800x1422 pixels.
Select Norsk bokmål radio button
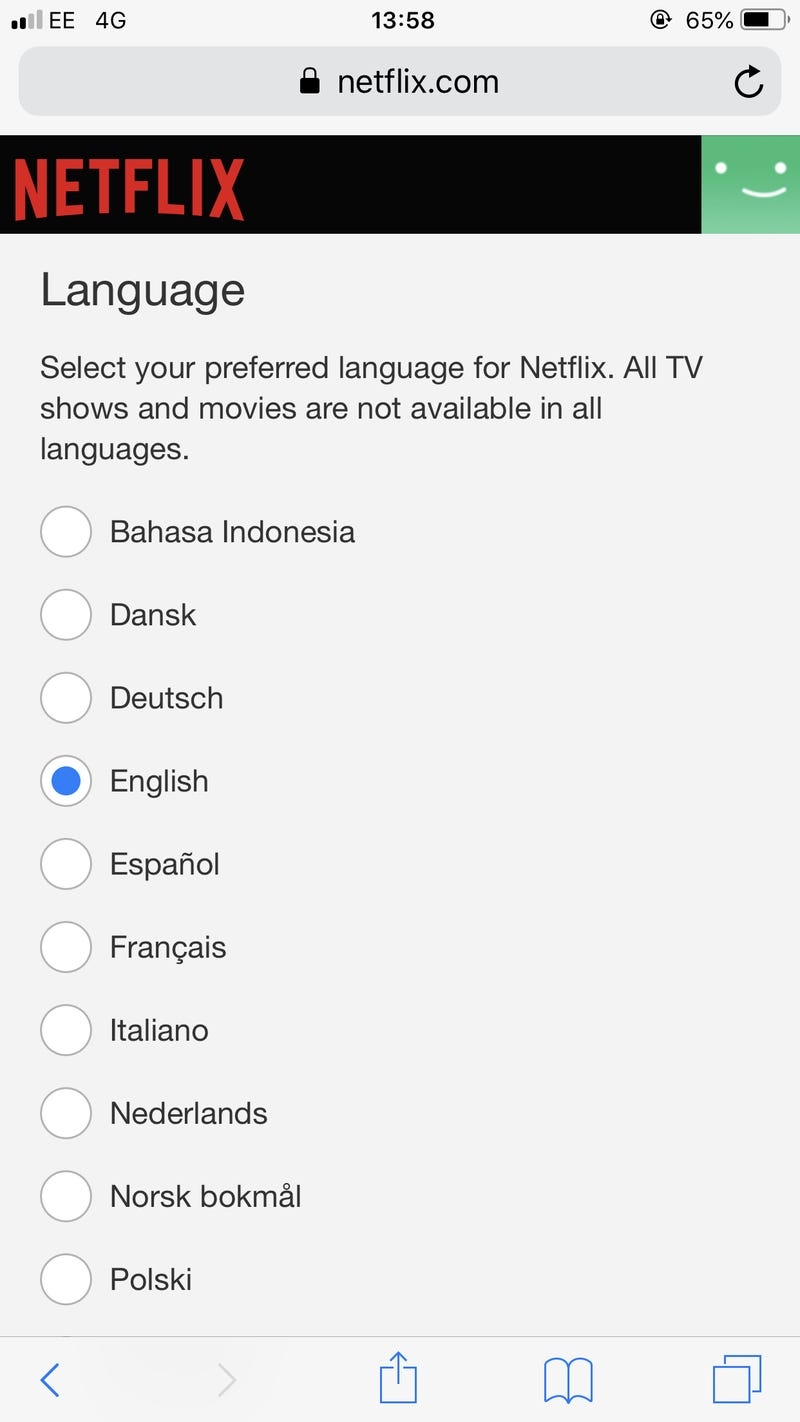pyautogui.click(x=66, y=1196)
